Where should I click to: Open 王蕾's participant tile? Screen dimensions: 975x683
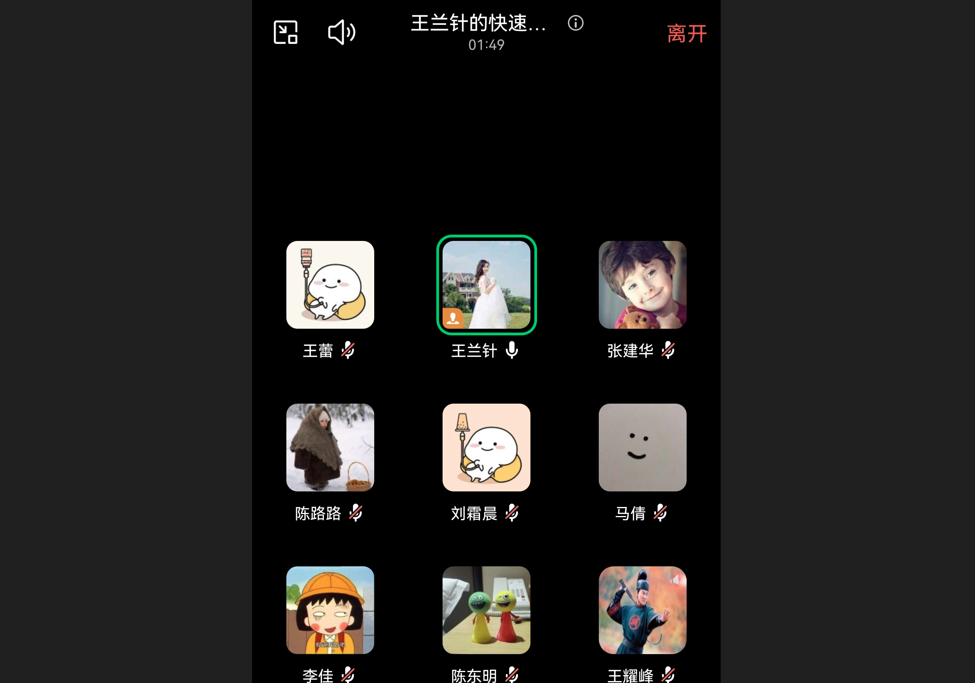click(x=330, y=285)
